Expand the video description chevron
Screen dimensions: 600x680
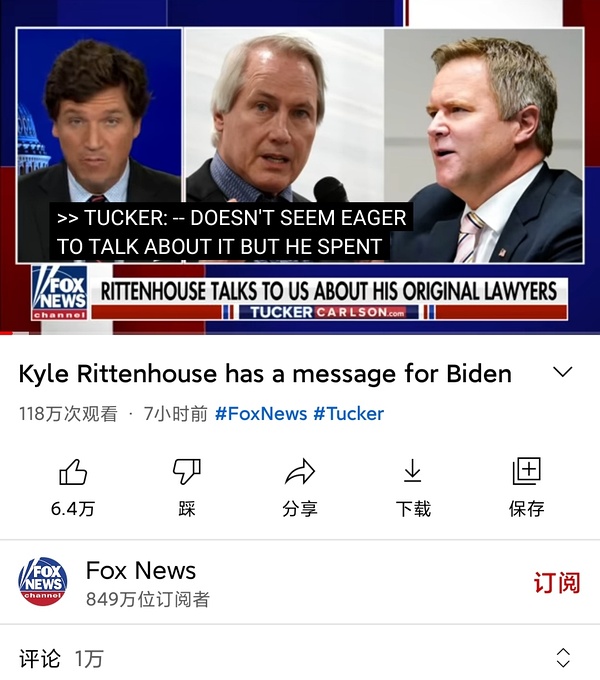pos(563,373)
